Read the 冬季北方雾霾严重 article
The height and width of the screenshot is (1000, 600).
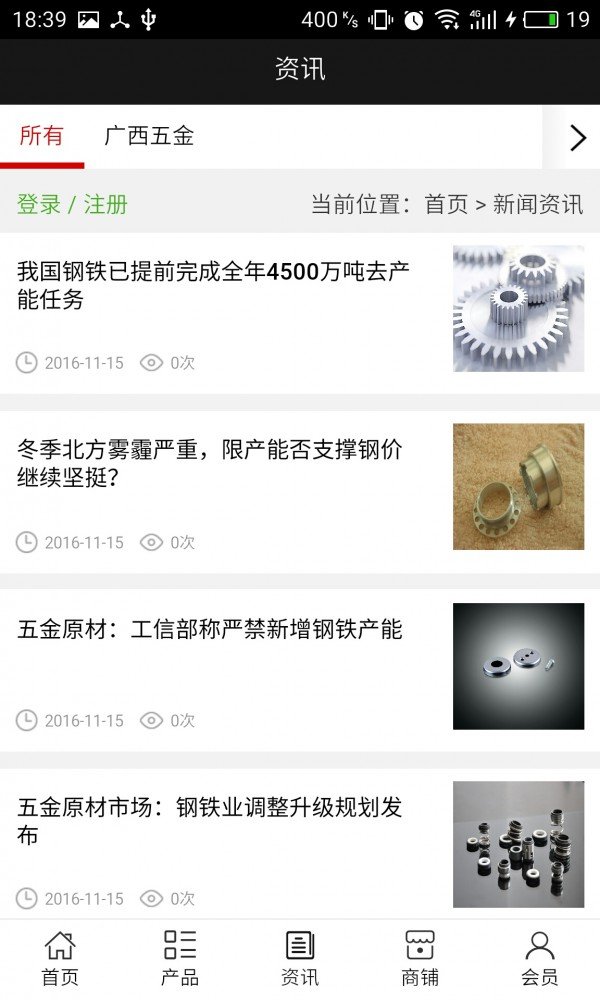pos(210,463)
